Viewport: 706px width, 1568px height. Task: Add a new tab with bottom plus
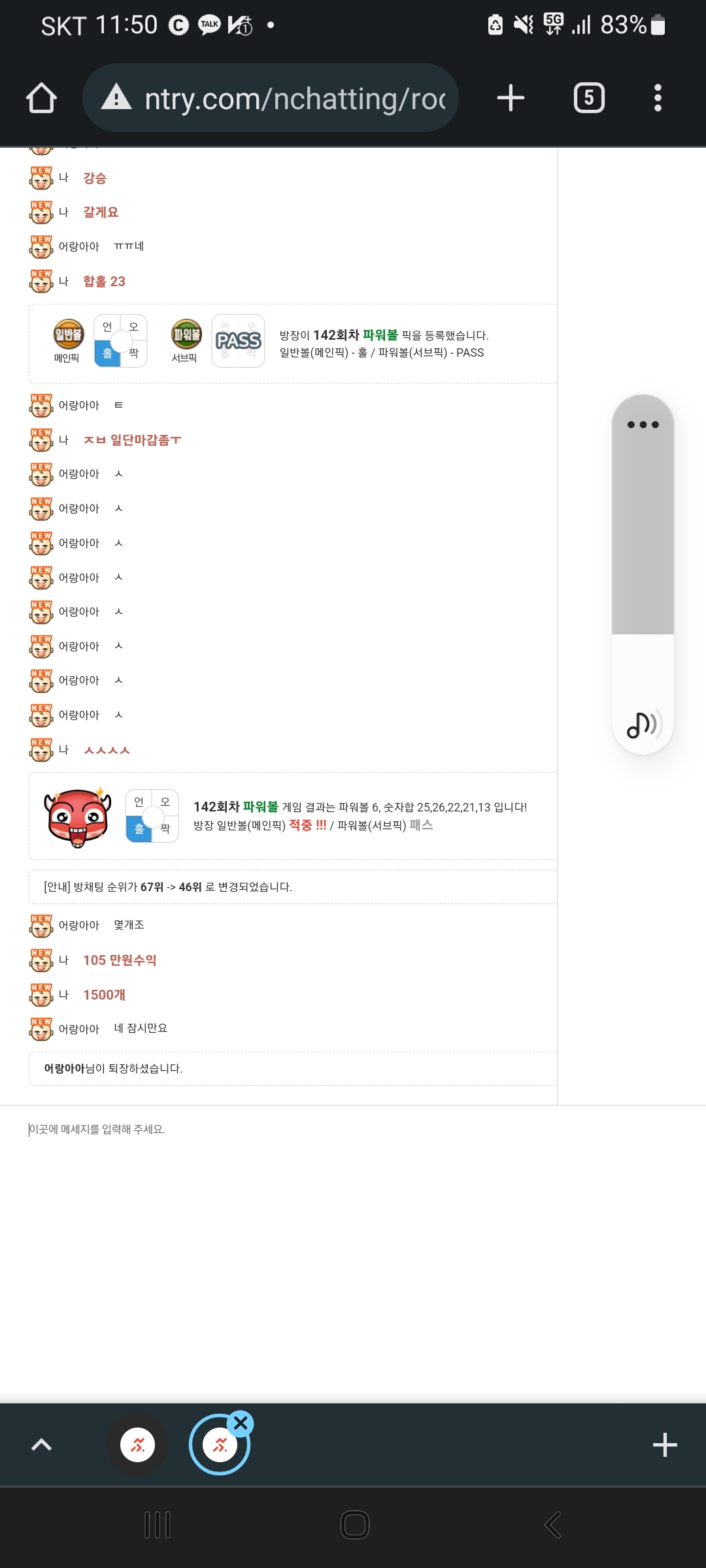pos(664,1445)
